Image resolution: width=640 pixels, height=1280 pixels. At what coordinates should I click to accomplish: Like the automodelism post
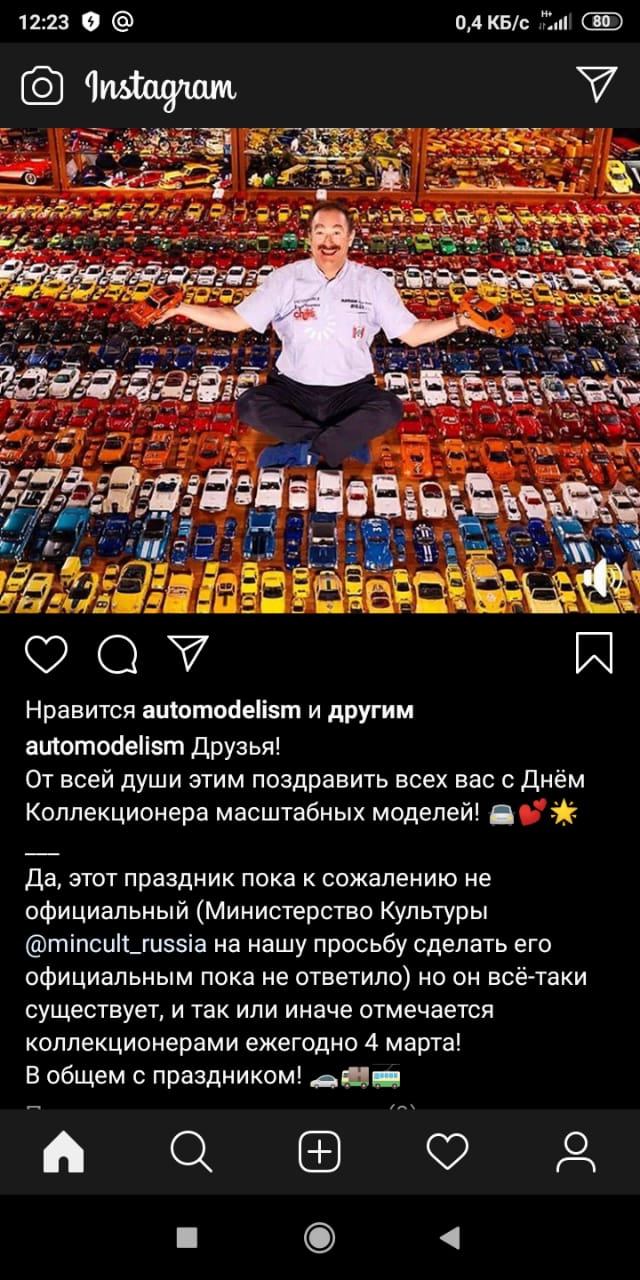point(46,654)
